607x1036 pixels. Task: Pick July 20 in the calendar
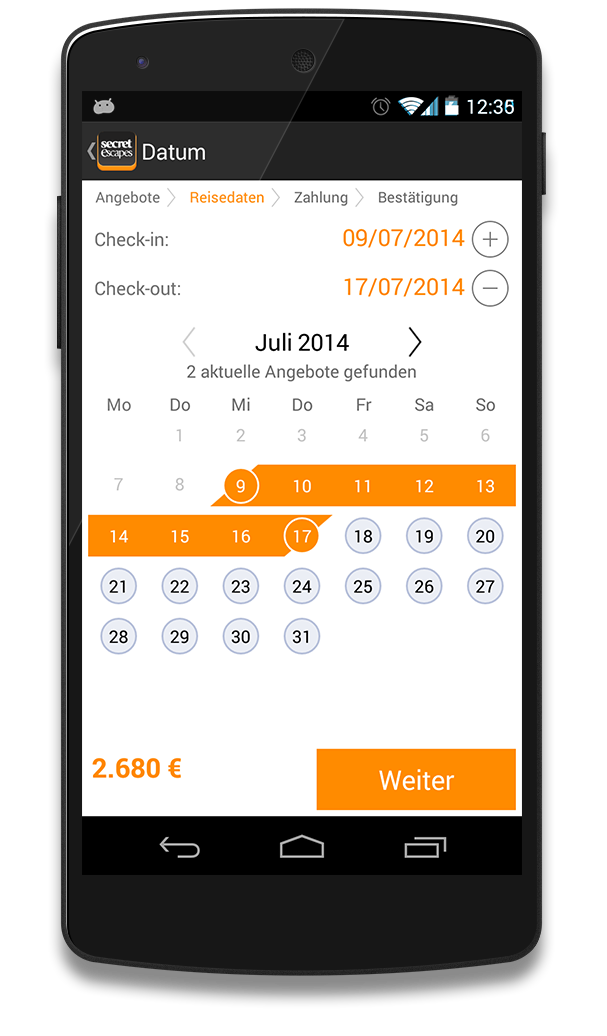click(485, 536)
